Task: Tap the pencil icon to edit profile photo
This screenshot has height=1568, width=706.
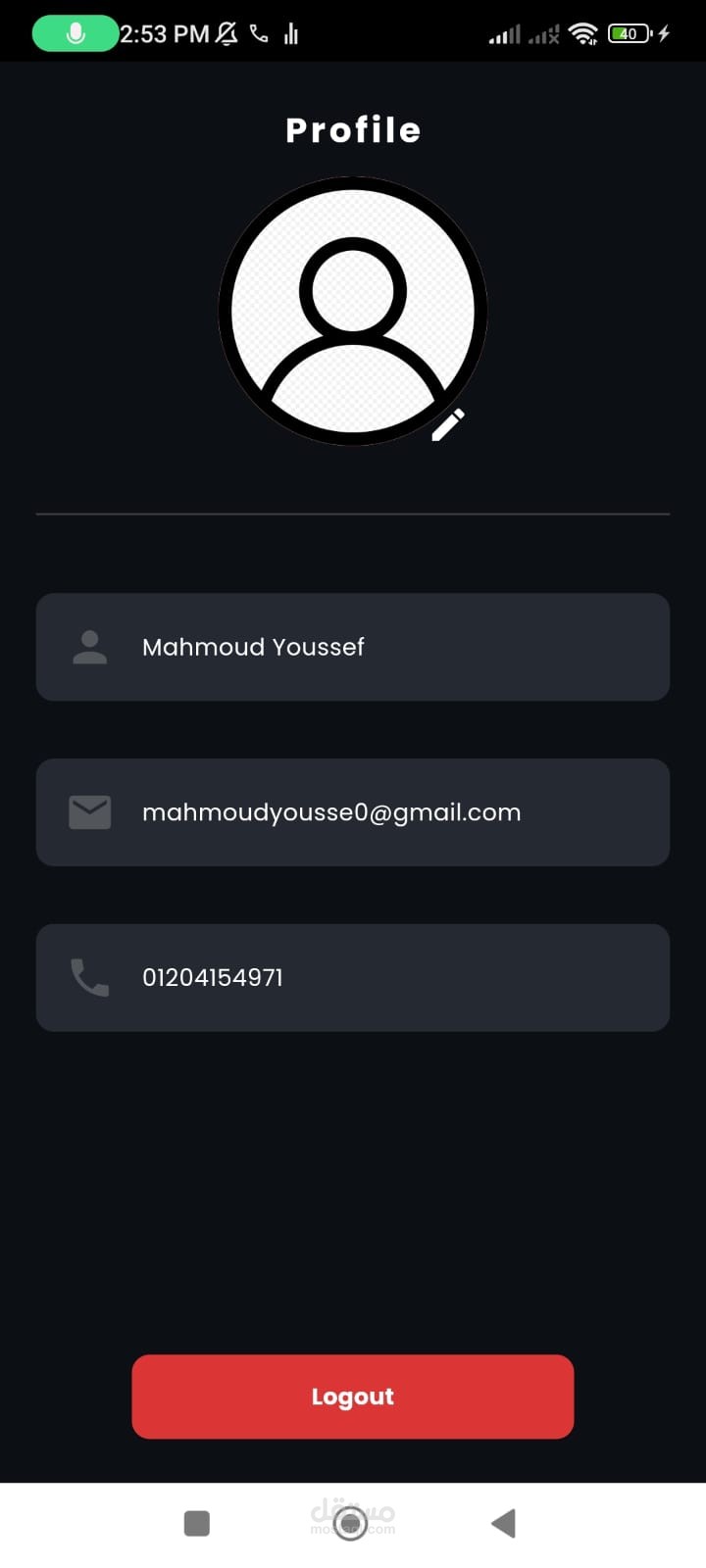Action: (448, 425)
